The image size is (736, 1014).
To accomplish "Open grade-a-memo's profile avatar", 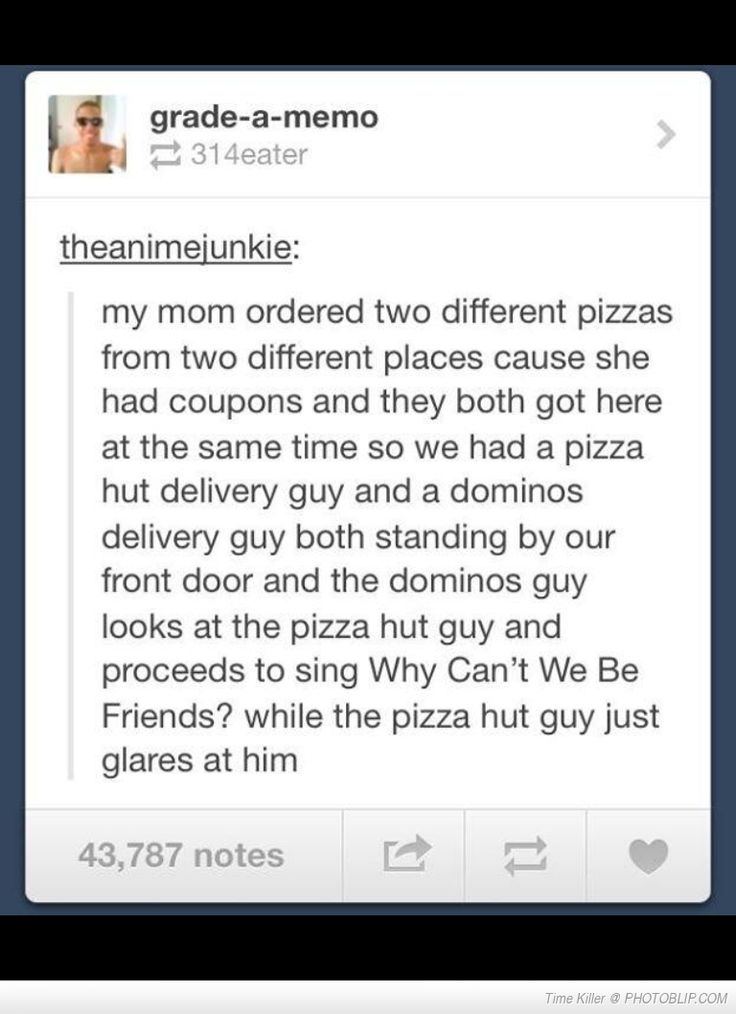I will (x=87, y=134).
